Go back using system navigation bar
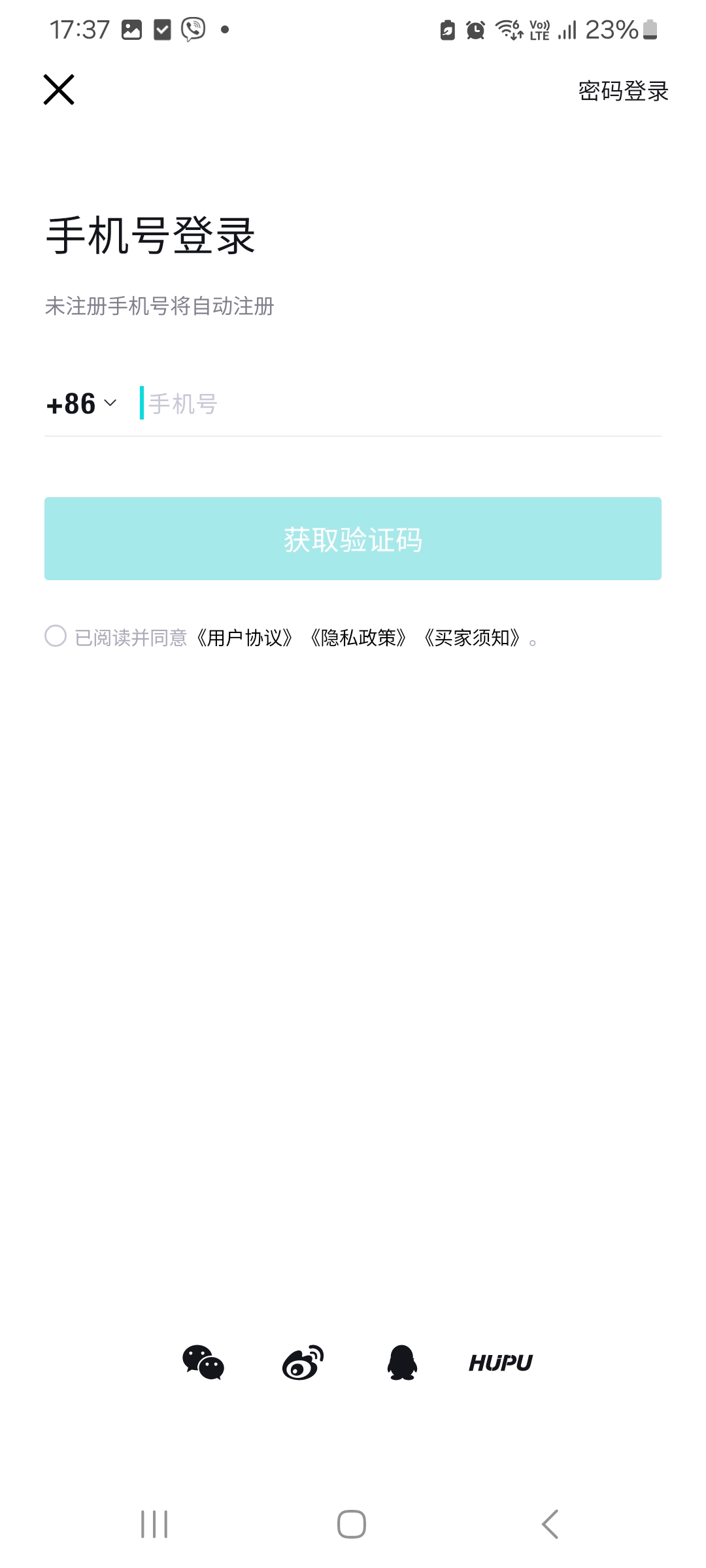 (x=550, y=1524)
